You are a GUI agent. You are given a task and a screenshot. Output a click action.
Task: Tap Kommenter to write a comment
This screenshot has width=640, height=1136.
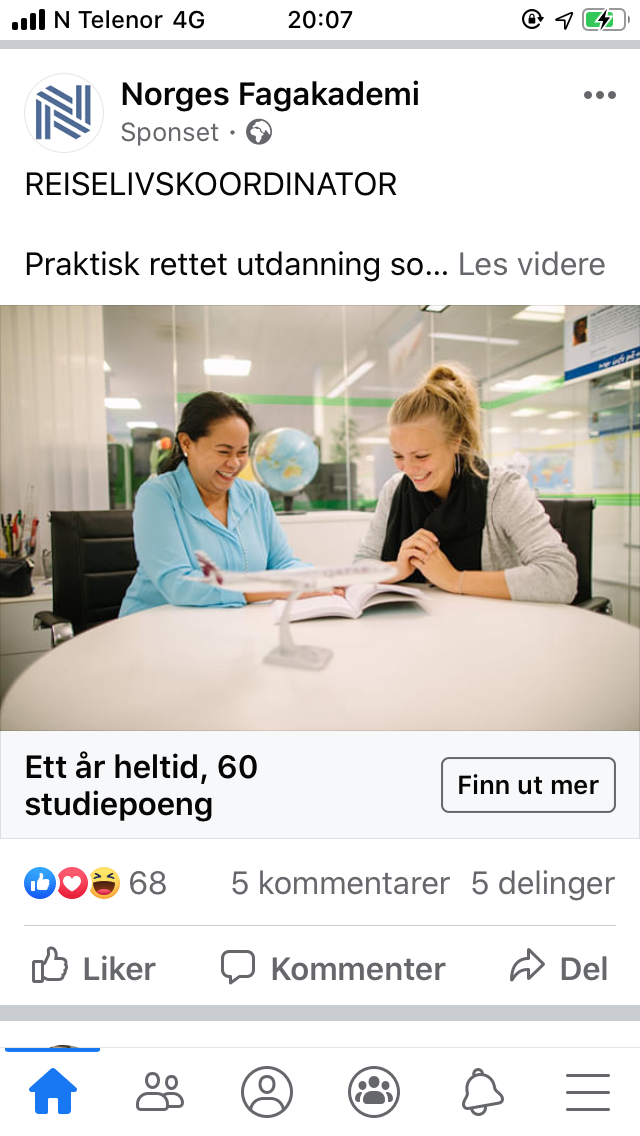pyautogui.click(x=333, y=968)
